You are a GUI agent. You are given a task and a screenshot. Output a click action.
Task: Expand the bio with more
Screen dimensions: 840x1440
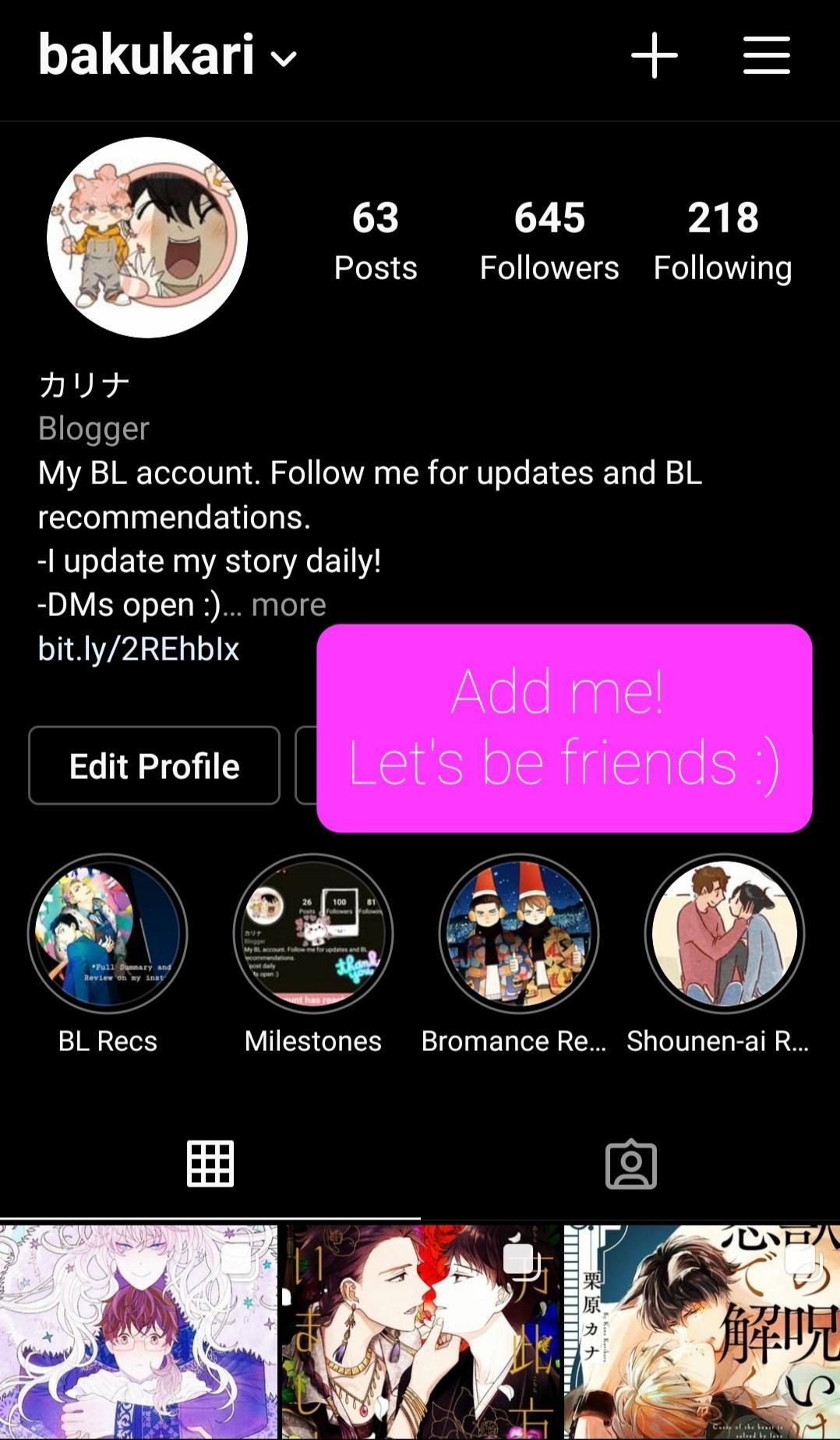(x=288, y=605)
